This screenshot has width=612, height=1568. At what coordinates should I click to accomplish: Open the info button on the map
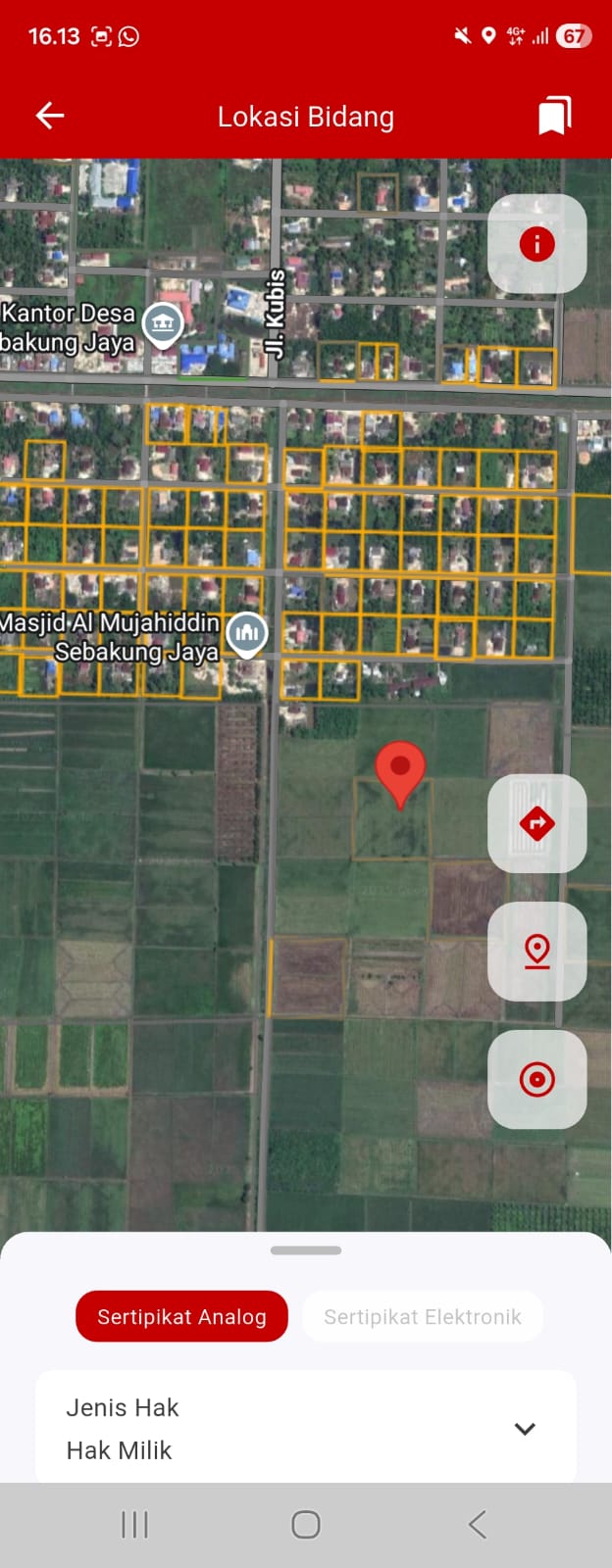(536, 243)
